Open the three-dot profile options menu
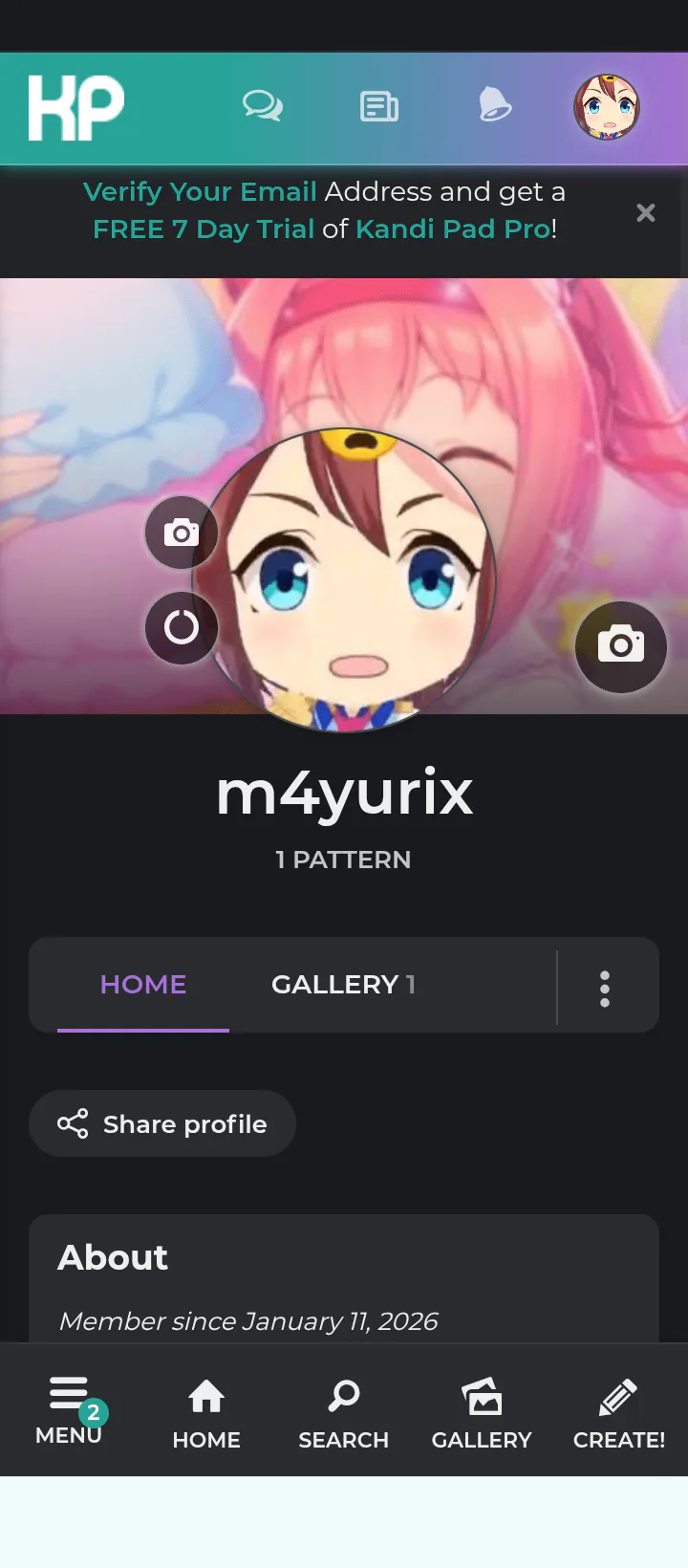The width and height of the screenshot is (688, 1568). pyautogui.click(x=605, y=989)
